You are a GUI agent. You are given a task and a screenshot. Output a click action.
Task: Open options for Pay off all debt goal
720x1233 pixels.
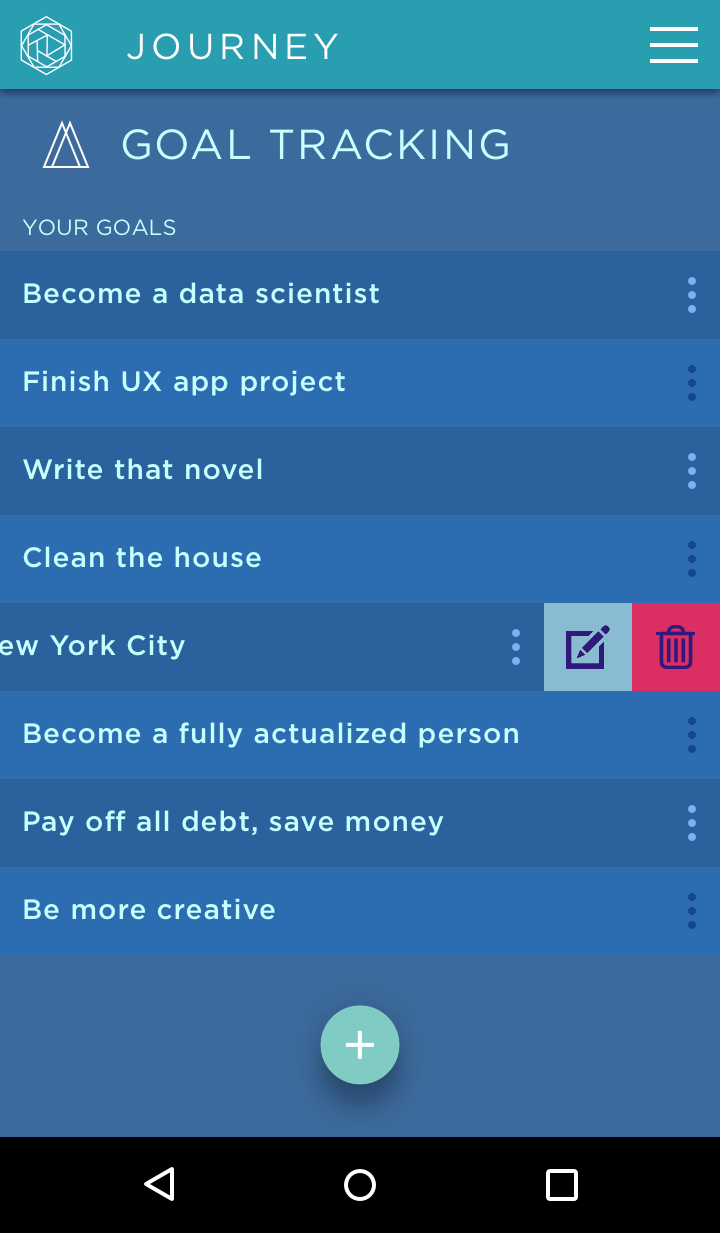click(x=692, y=823)
